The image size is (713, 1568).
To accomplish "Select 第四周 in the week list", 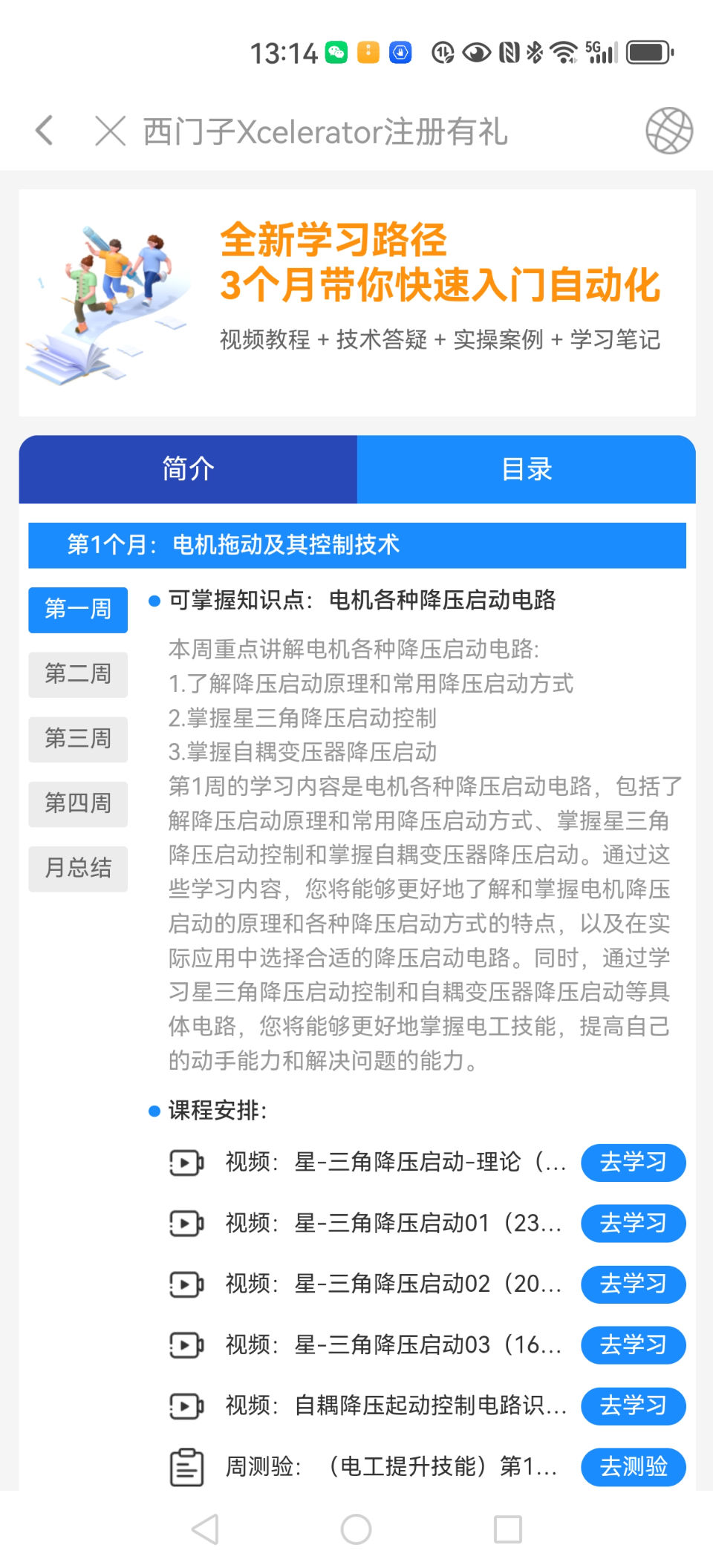I will pyautogui.click(x=78, y=803).
